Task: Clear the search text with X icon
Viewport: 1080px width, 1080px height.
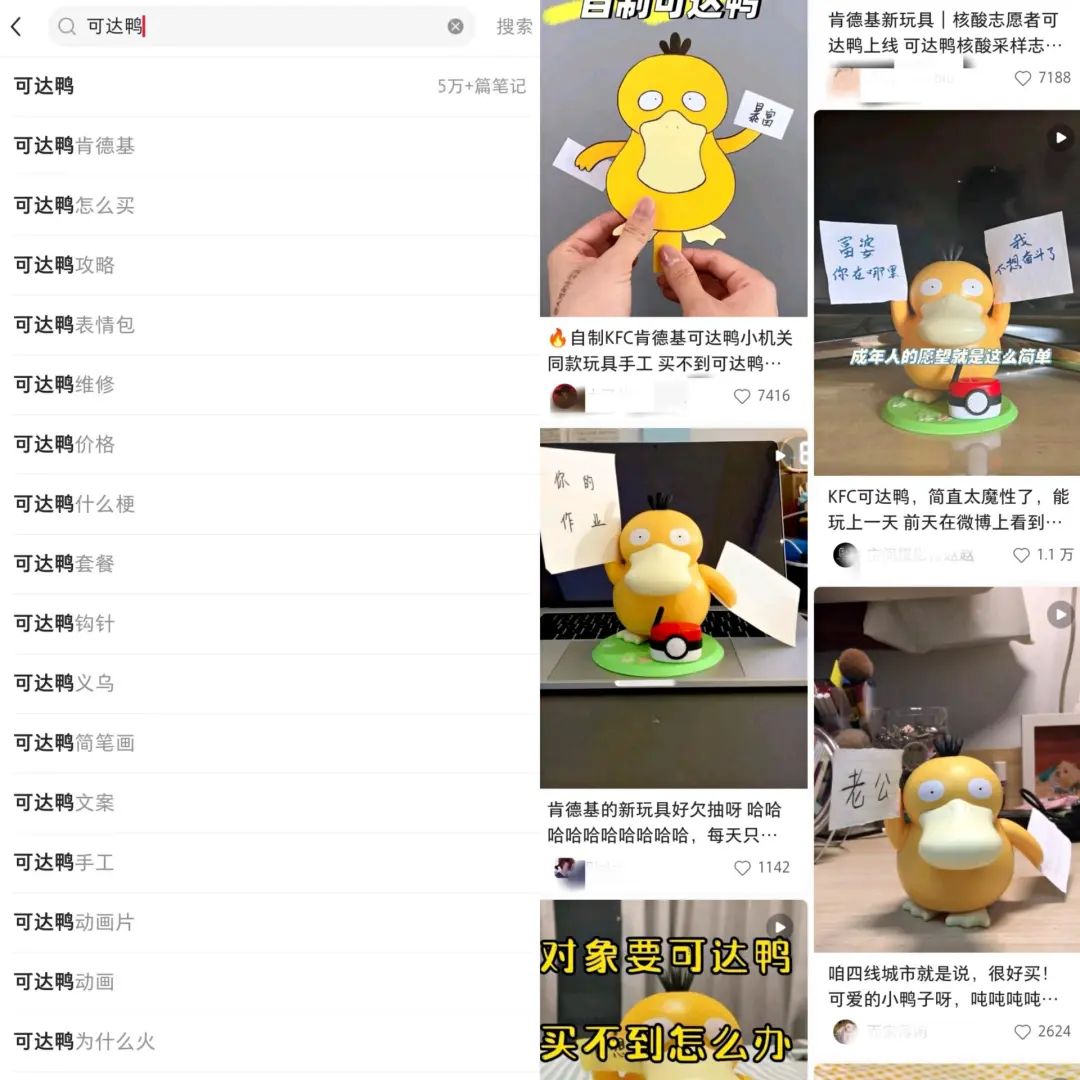Action: [x=455, y=27]
